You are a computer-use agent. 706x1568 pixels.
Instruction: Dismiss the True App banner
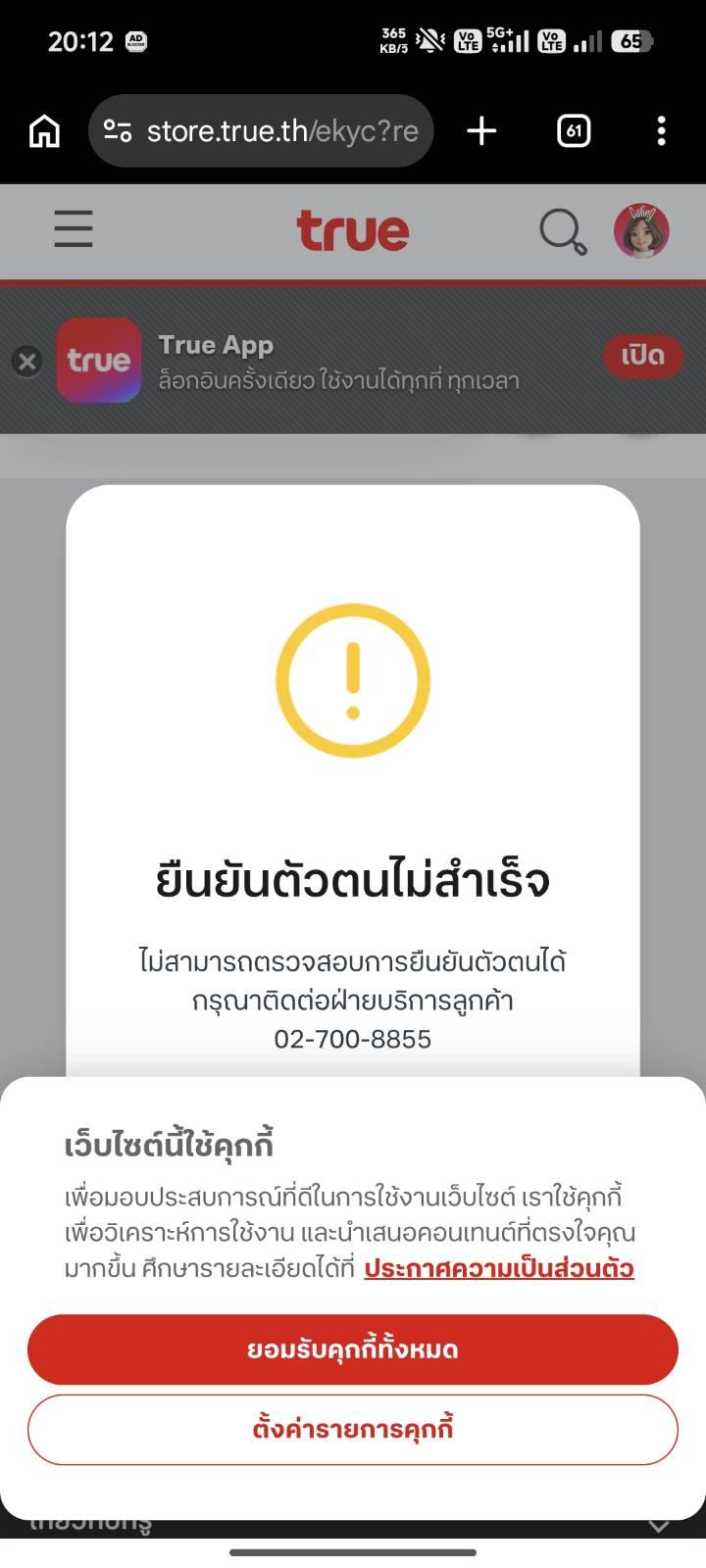click(27, 362)
